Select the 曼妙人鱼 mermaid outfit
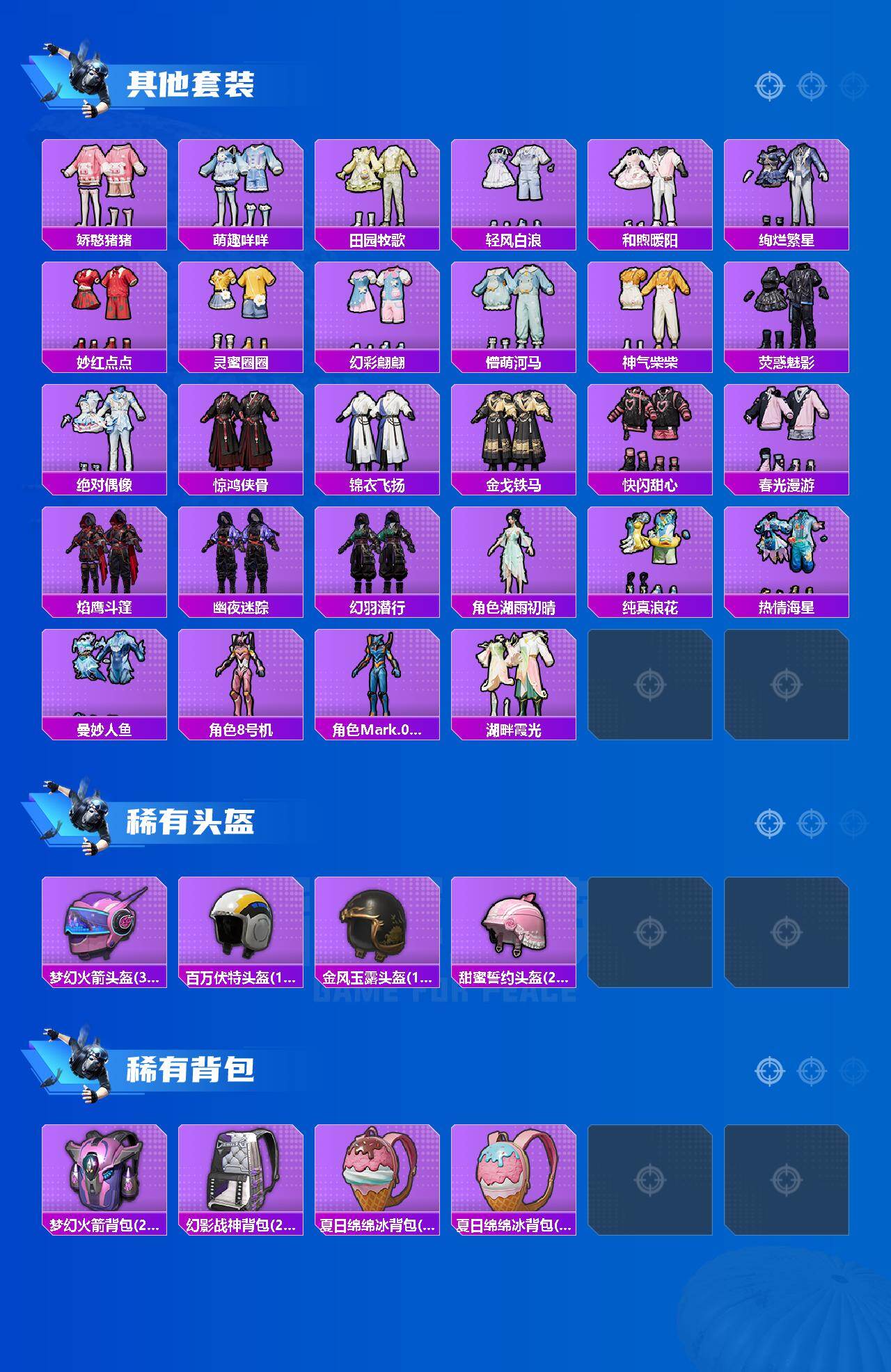Screen dimensions: 891x1372 103,678
